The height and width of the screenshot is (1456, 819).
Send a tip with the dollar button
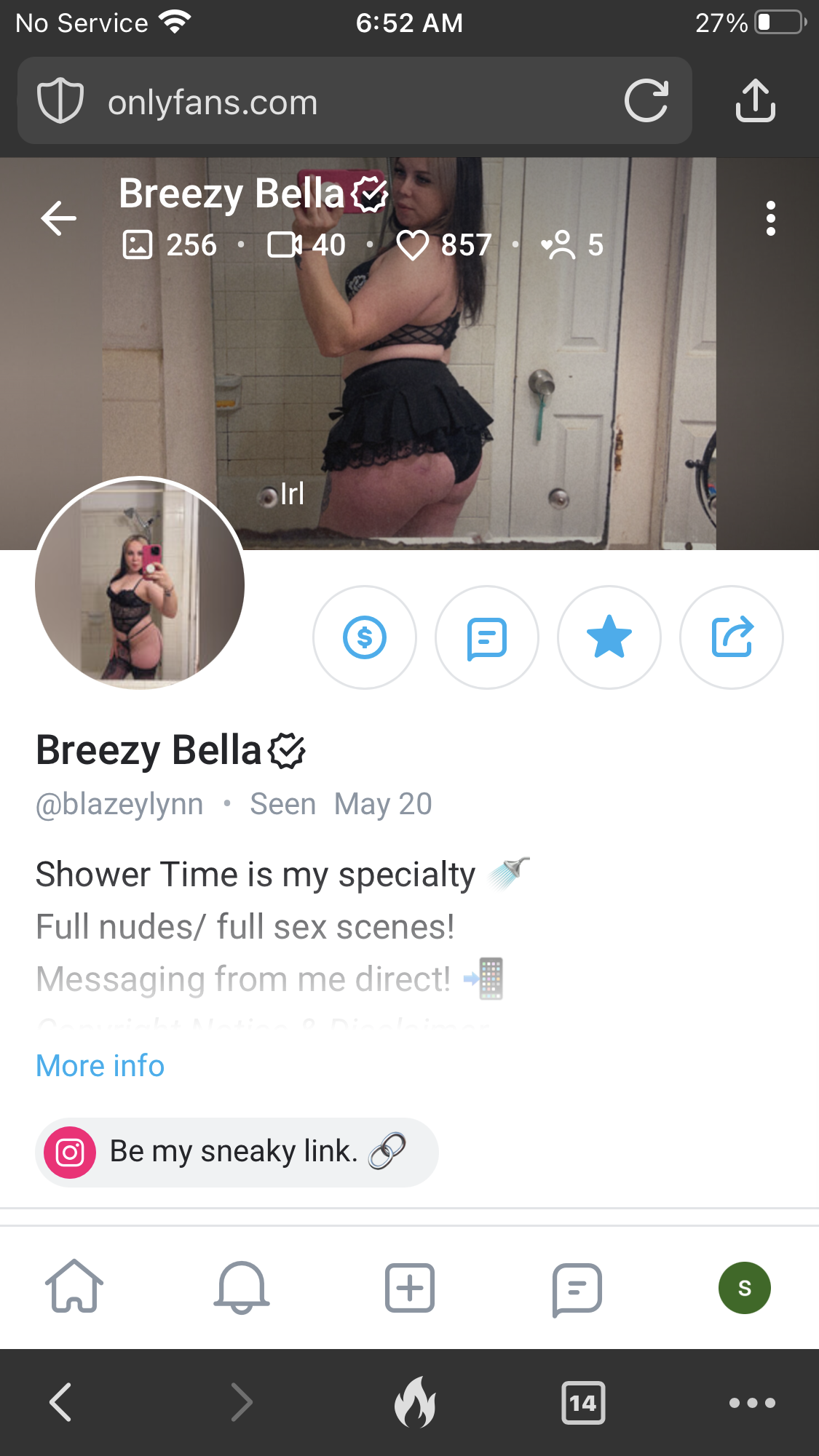click(x=365, y=637)
